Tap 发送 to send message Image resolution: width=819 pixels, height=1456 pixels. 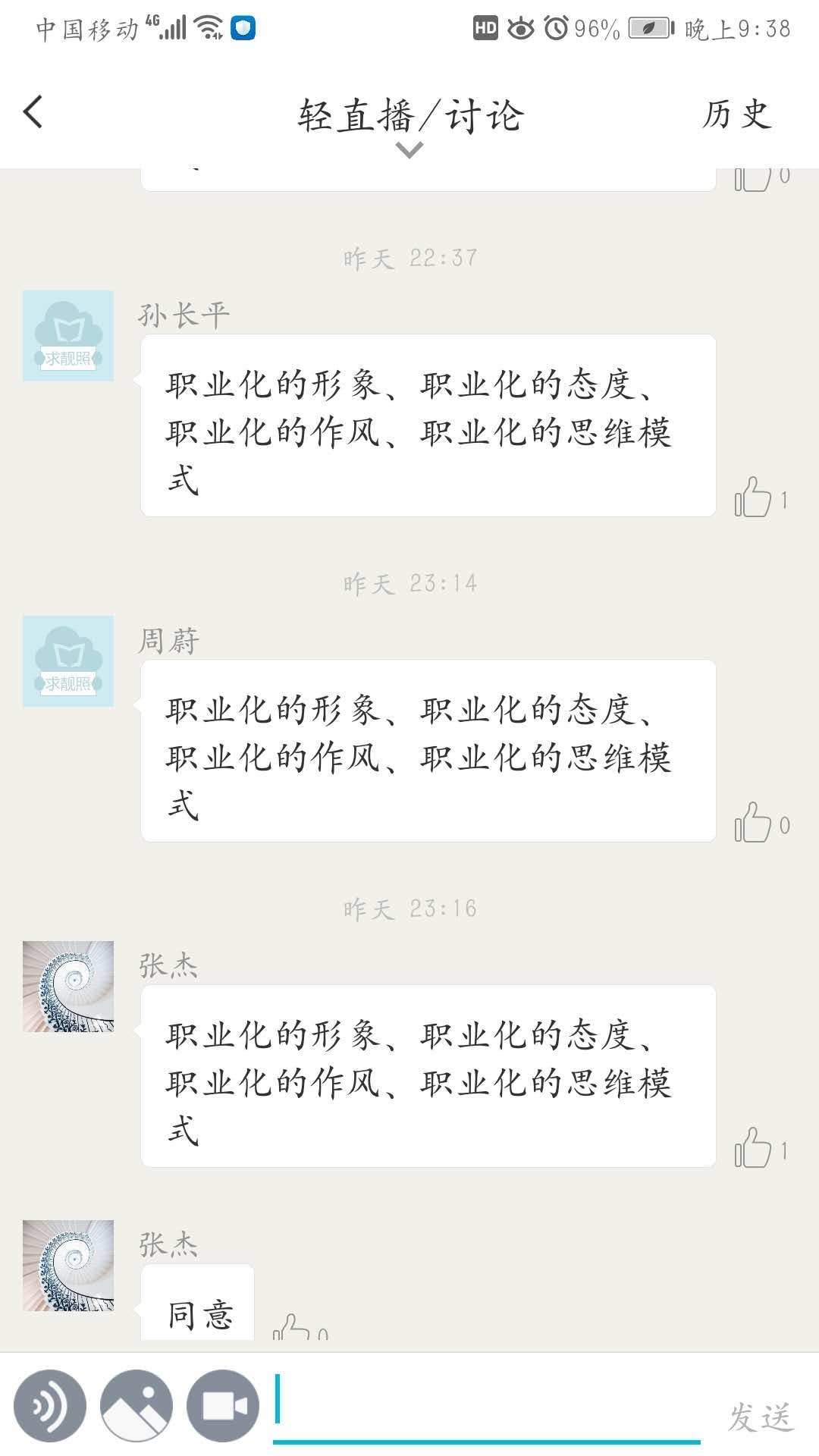[x=760, y=1417]
